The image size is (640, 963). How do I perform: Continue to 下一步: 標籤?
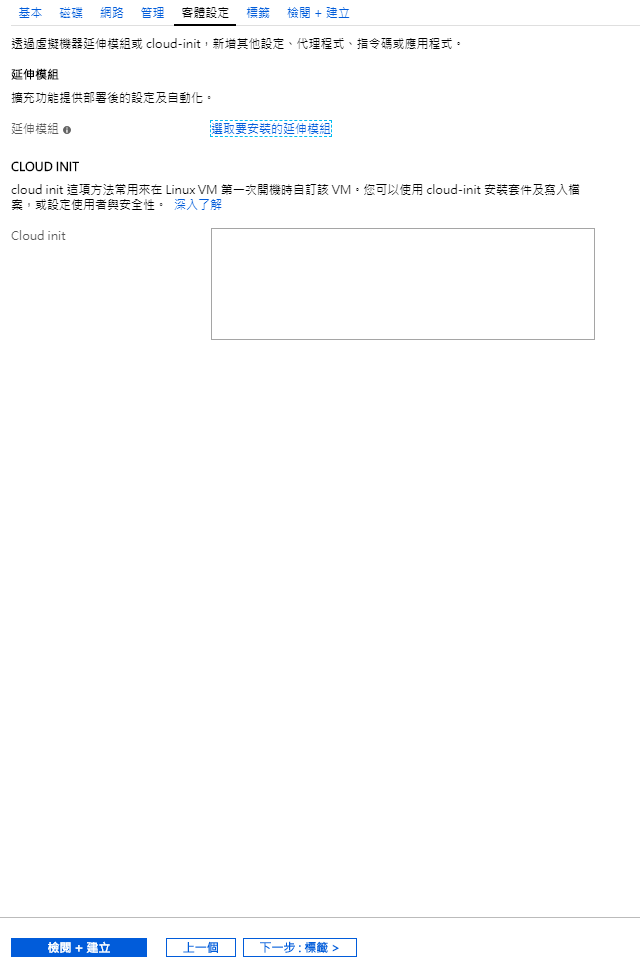300,947
